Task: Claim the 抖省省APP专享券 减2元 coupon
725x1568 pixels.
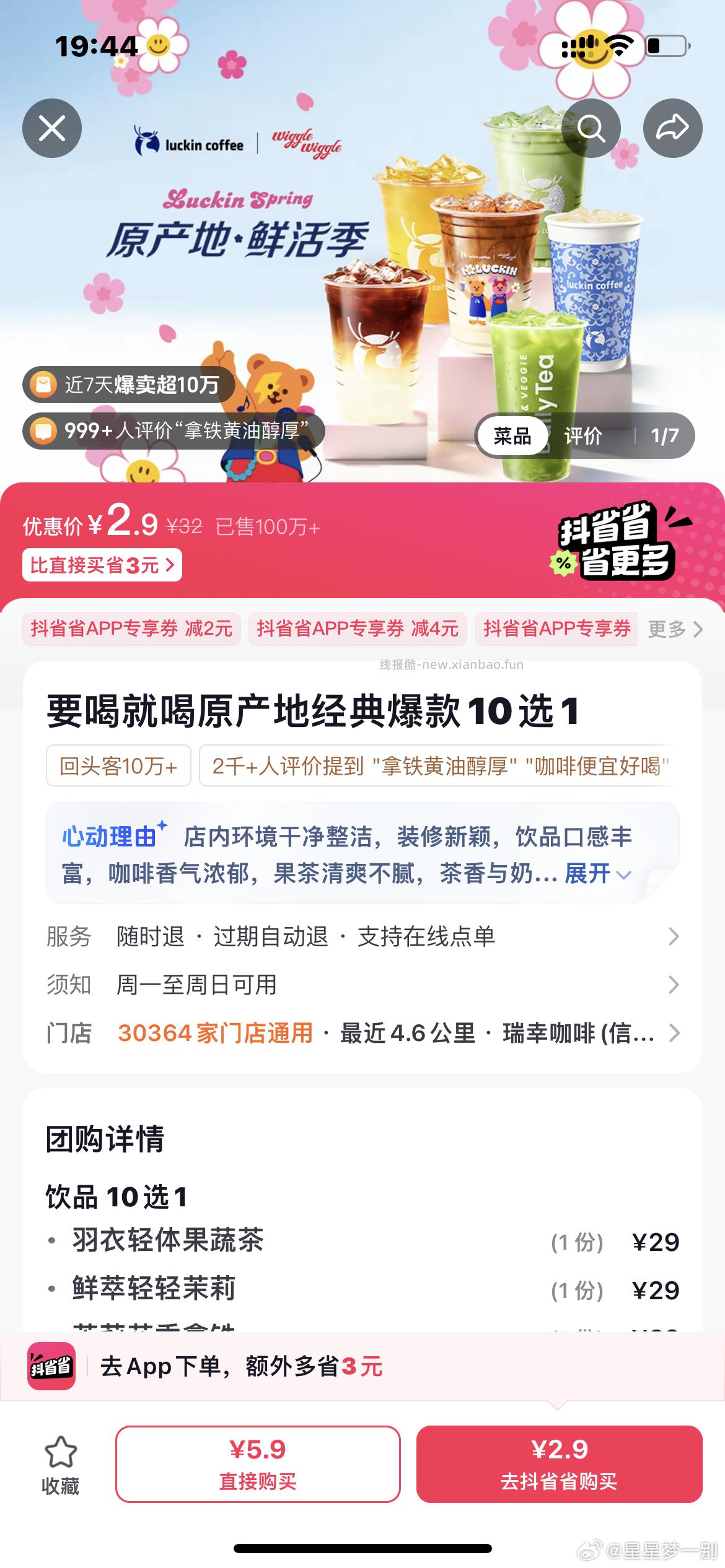Action: (132, 629)
